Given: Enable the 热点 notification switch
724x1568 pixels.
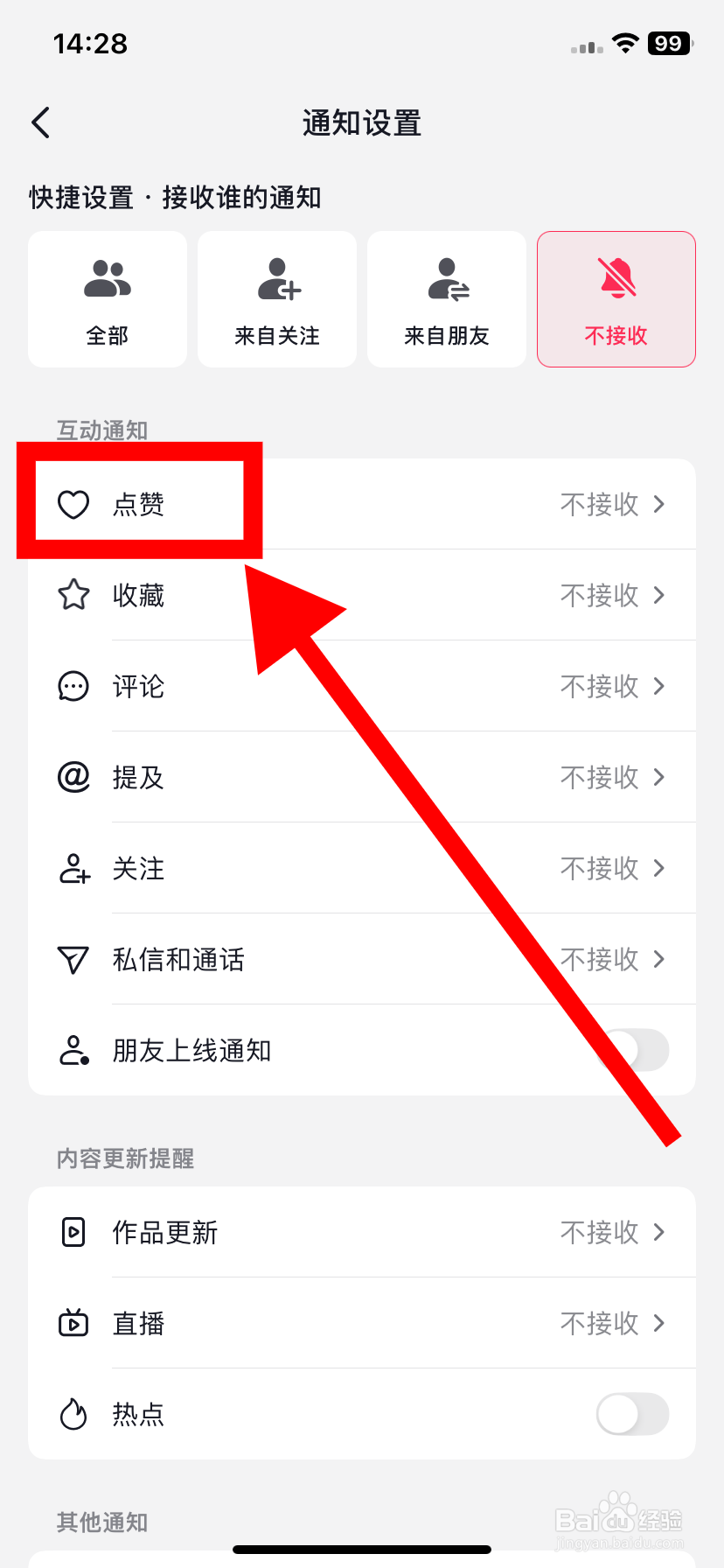Looking at the screenshot, I should (x=631, y=1414).
